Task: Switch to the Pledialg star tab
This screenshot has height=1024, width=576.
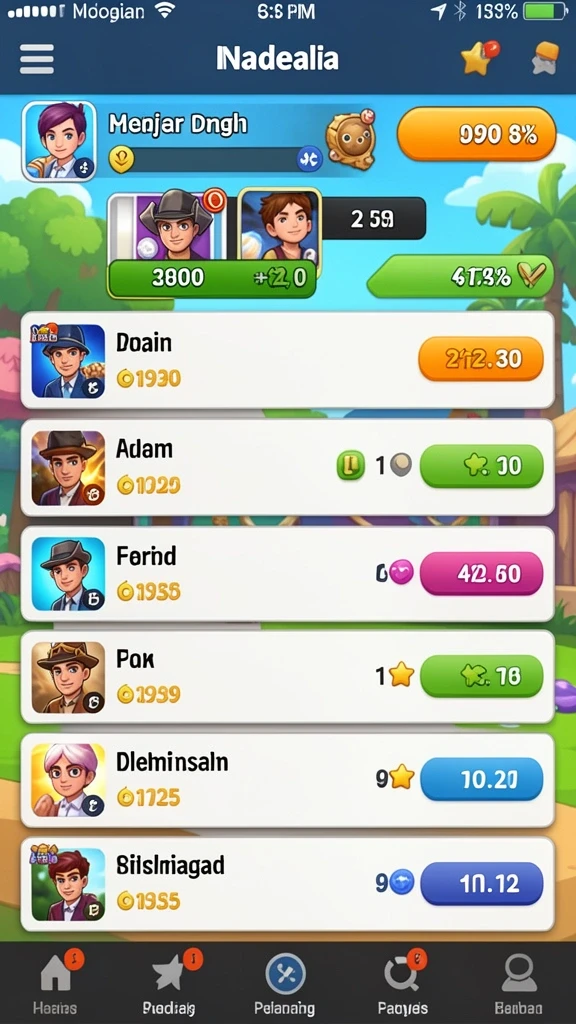Action: [x=170, y=983]
